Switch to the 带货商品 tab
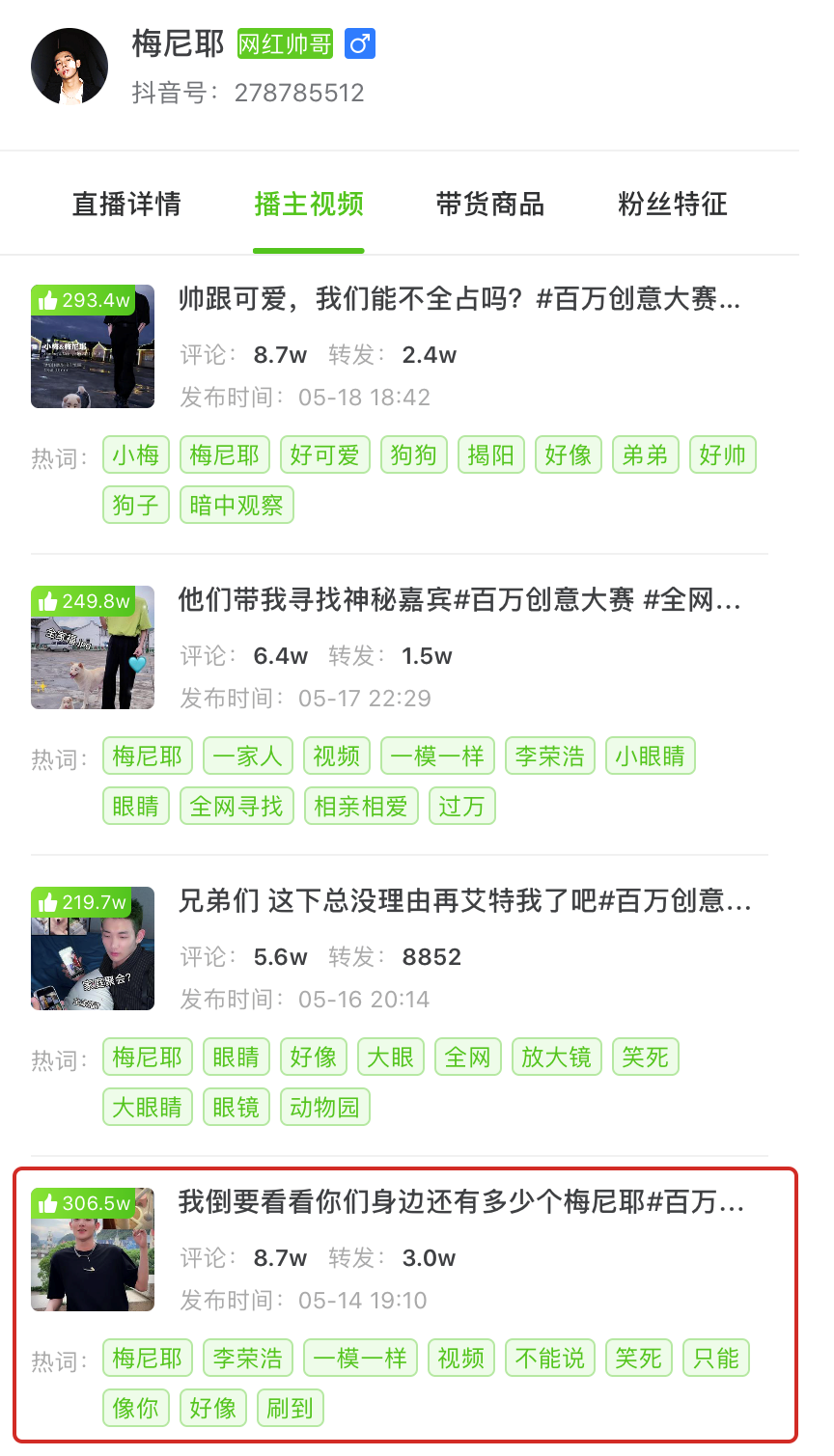Image resolution: width=834 pixels, height=1456 pixels. 489,204
